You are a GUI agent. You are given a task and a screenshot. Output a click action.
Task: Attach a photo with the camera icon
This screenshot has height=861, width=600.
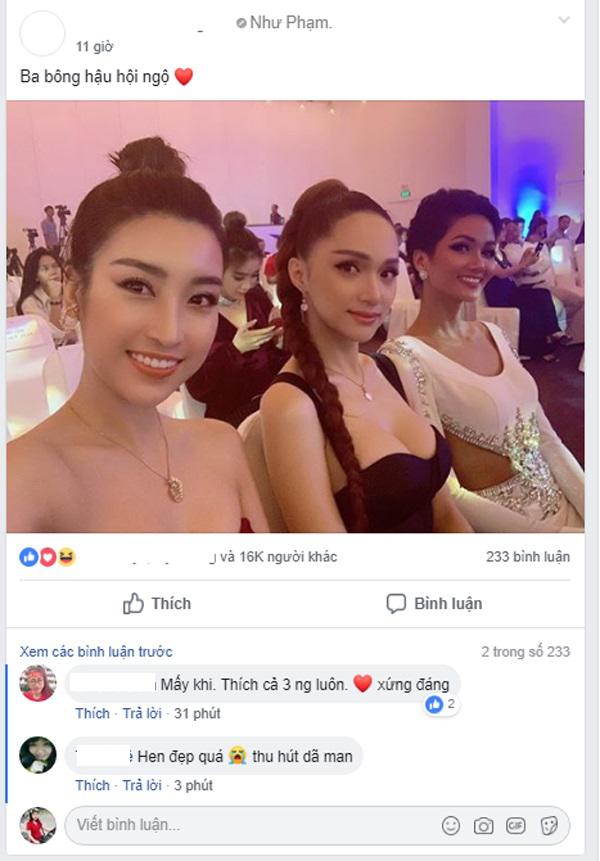(x=483, y=826)
